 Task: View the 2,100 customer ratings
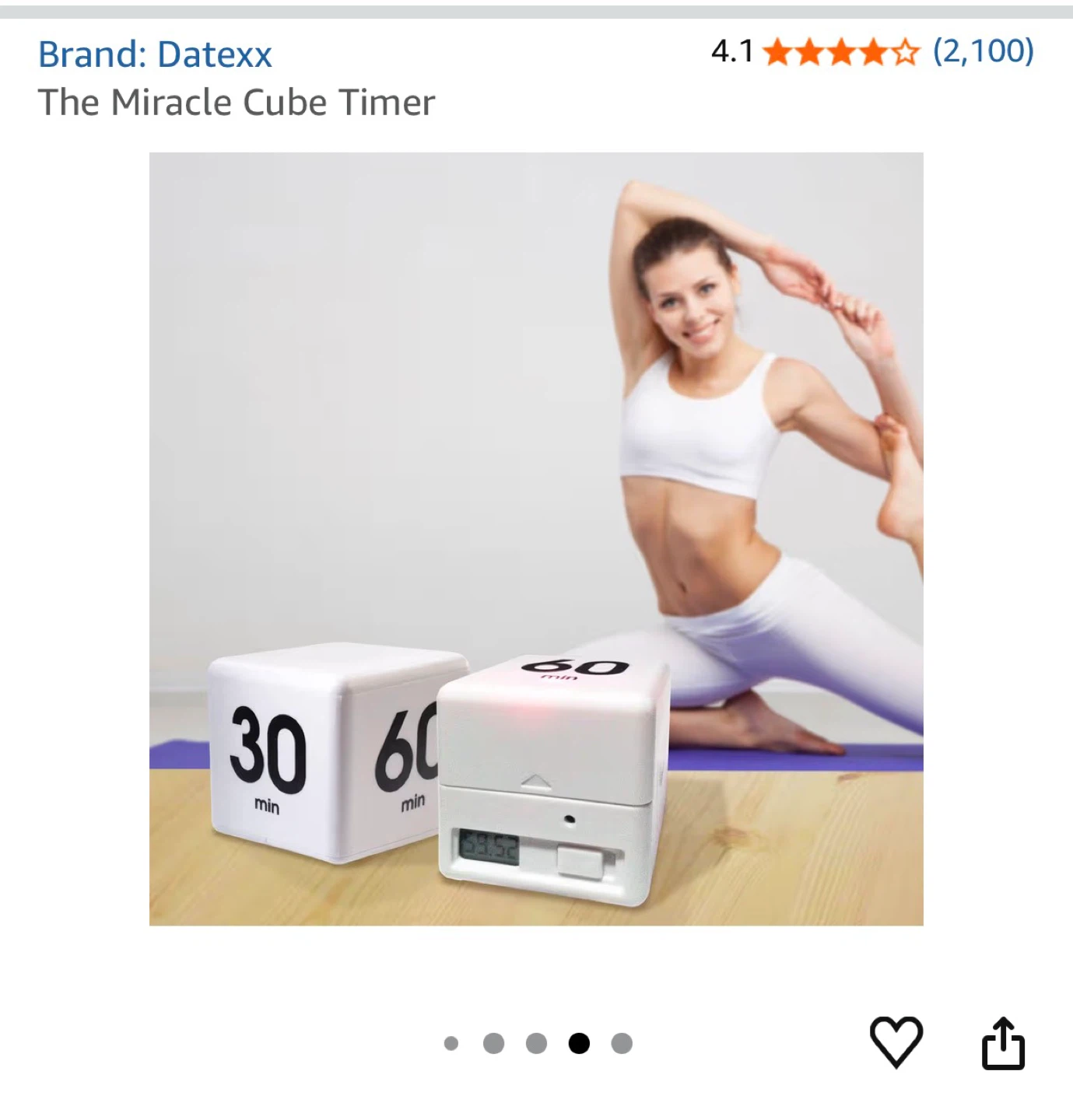984,51
